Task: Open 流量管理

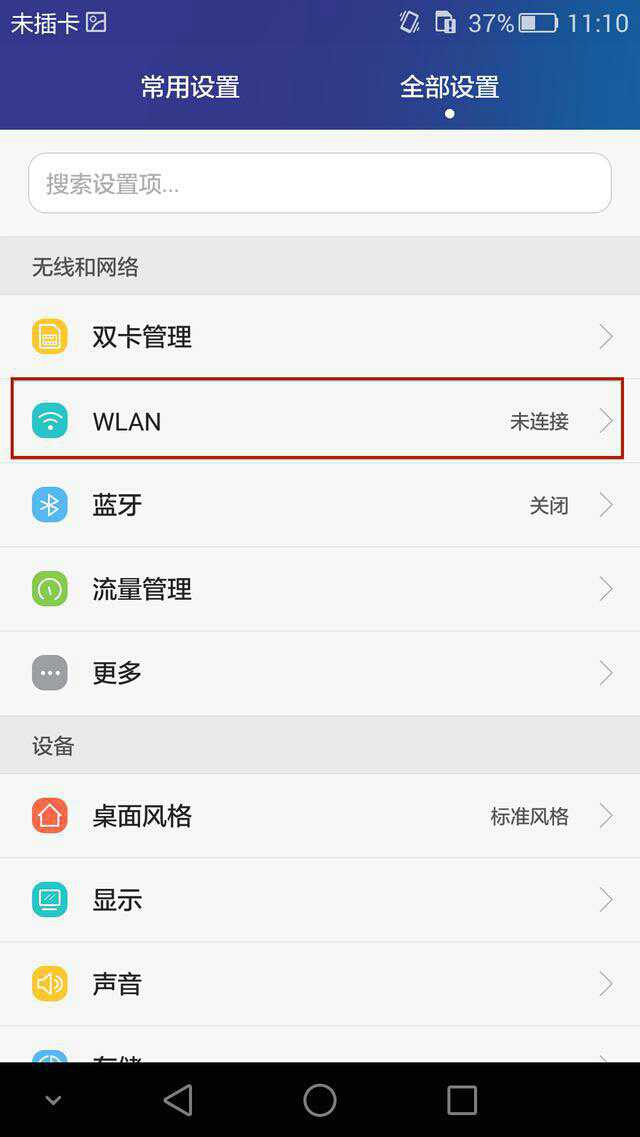Action: [x=320, y=589]
